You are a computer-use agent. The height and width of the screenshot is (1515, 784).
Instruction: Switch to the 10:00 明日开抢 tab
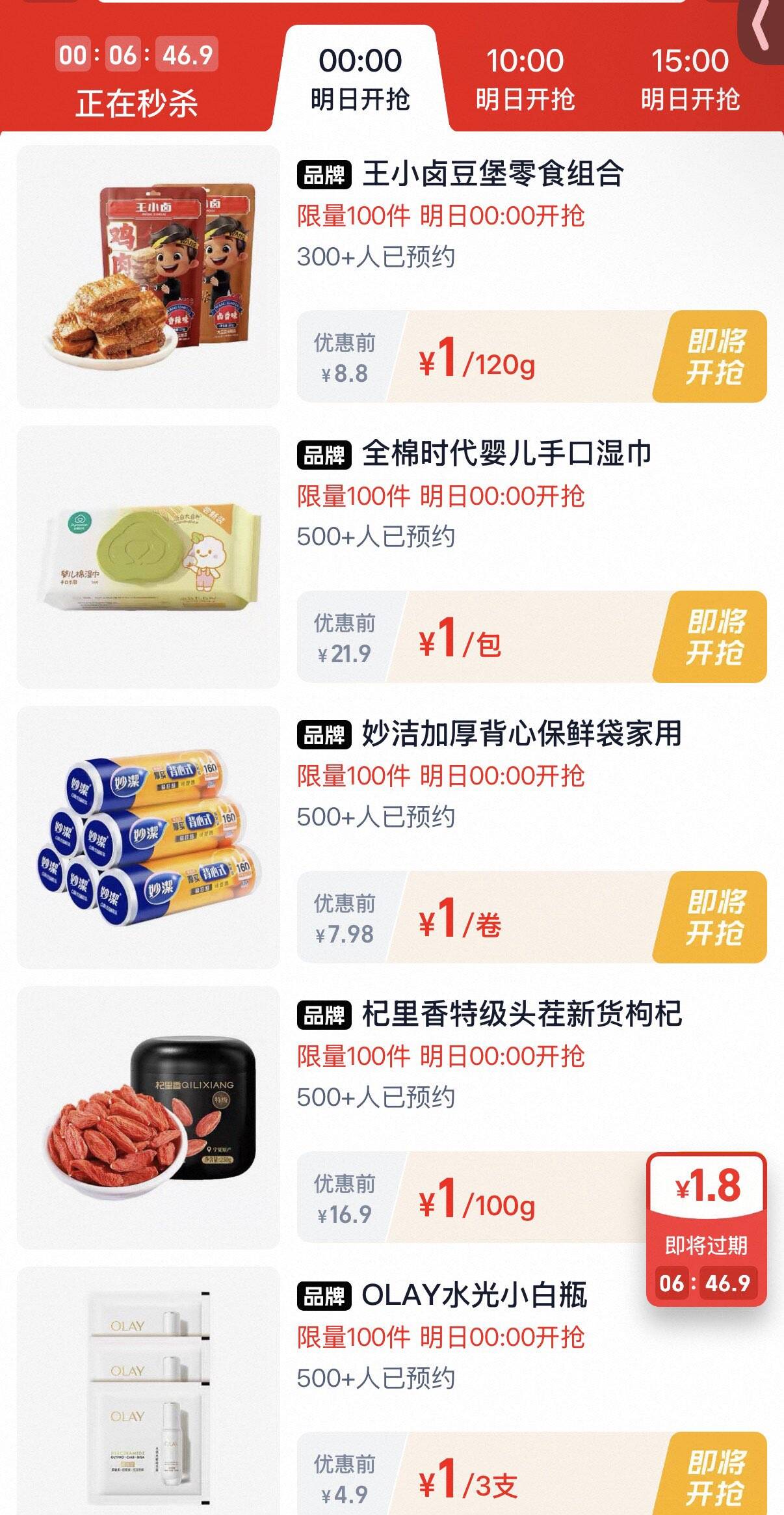click(525, 78)
